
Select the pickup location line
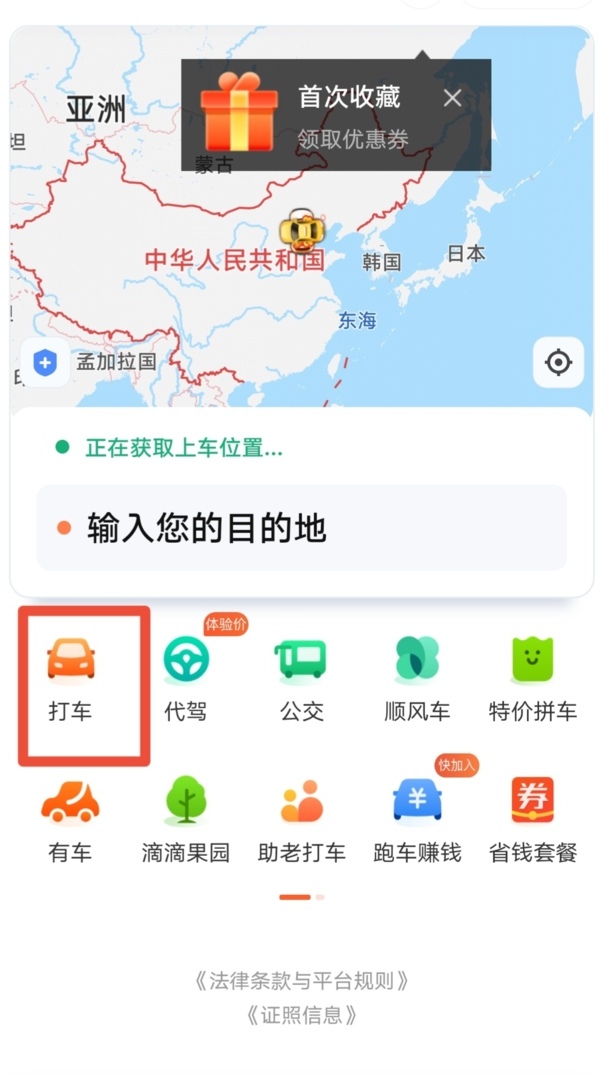click(x=184, y=448)
